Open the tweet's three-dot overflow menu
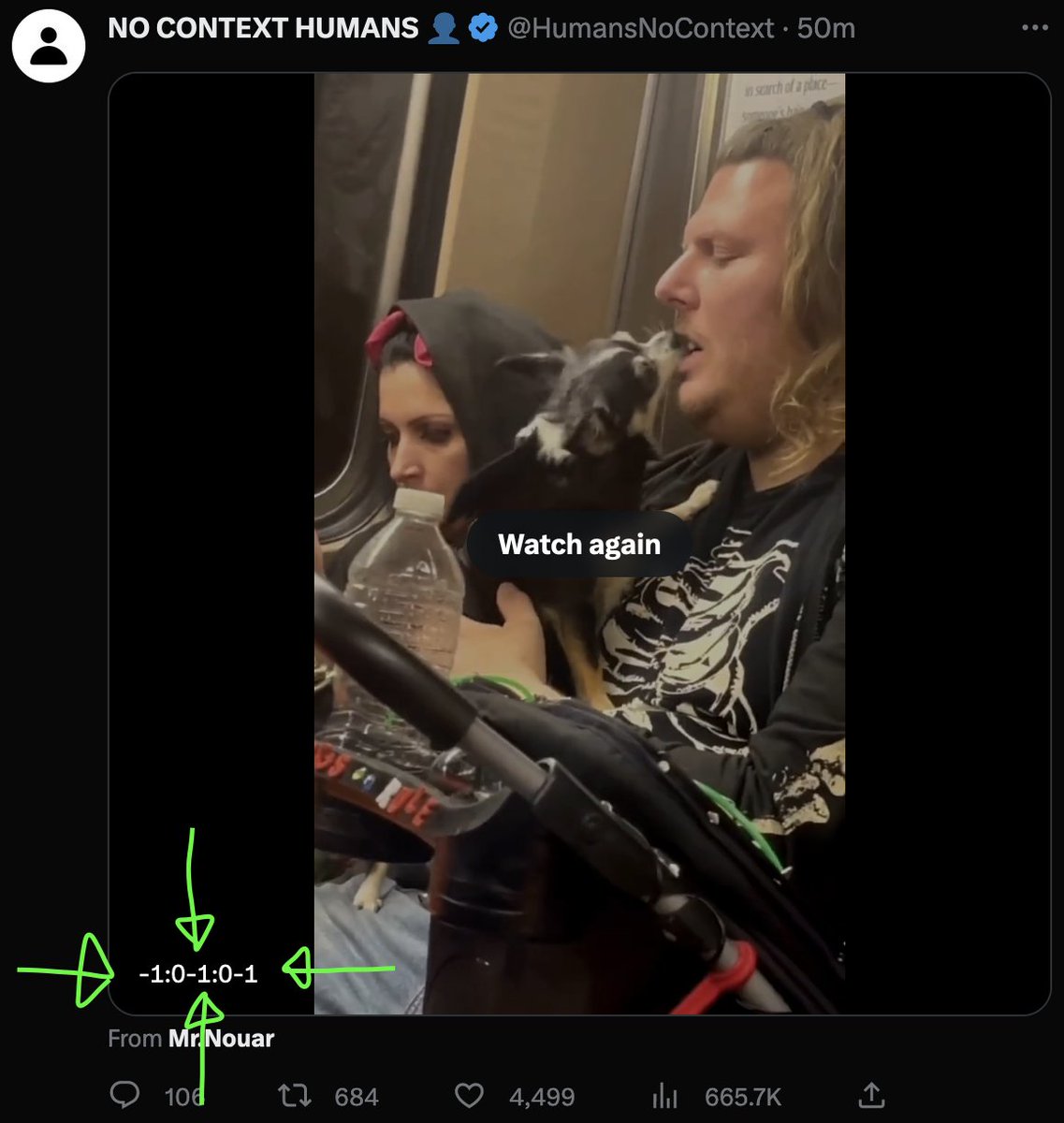This screenshot has height=1123, width=1064. [x=1035, y=28]
